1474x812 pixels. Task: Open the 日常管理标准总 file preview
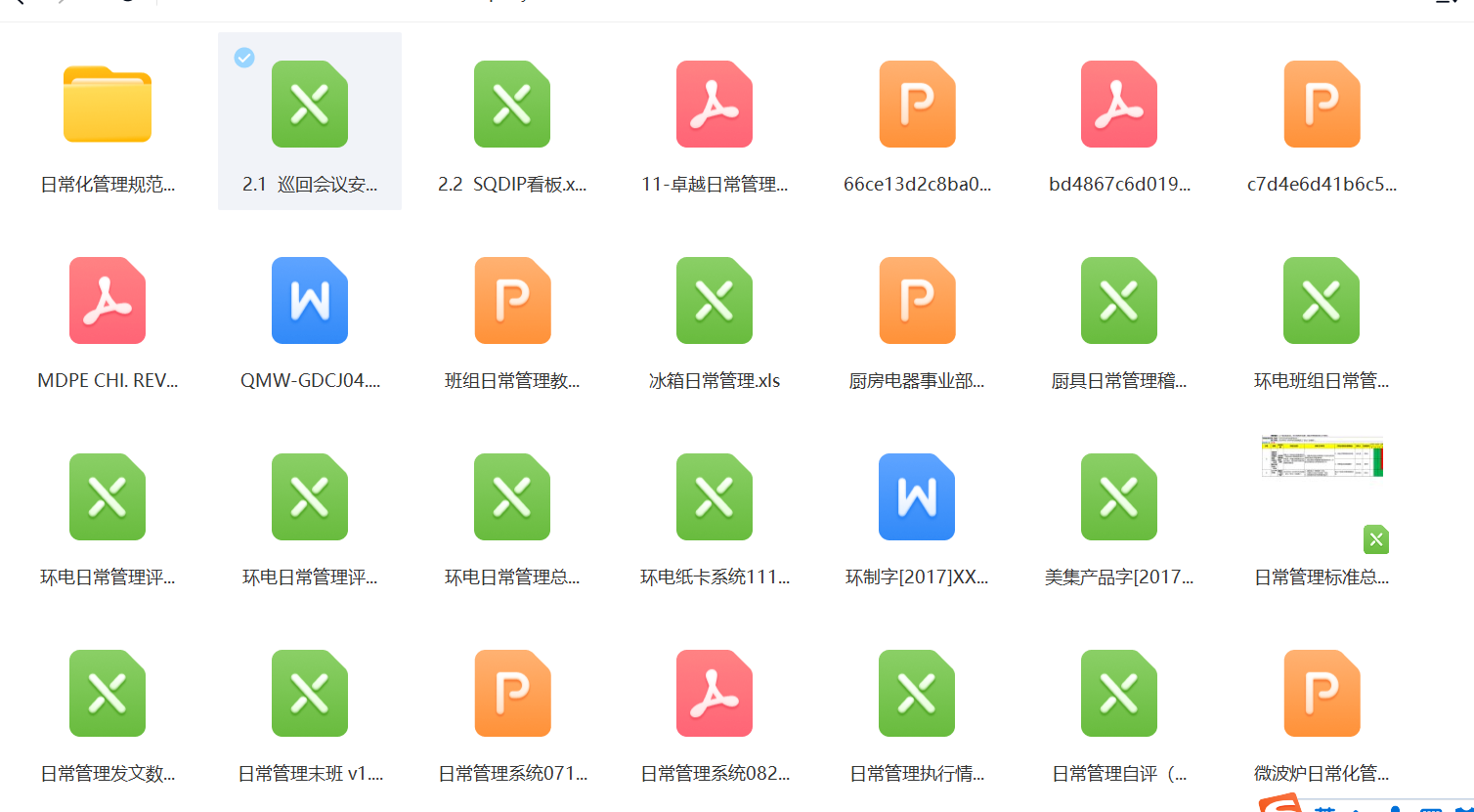click(1322, 459)
